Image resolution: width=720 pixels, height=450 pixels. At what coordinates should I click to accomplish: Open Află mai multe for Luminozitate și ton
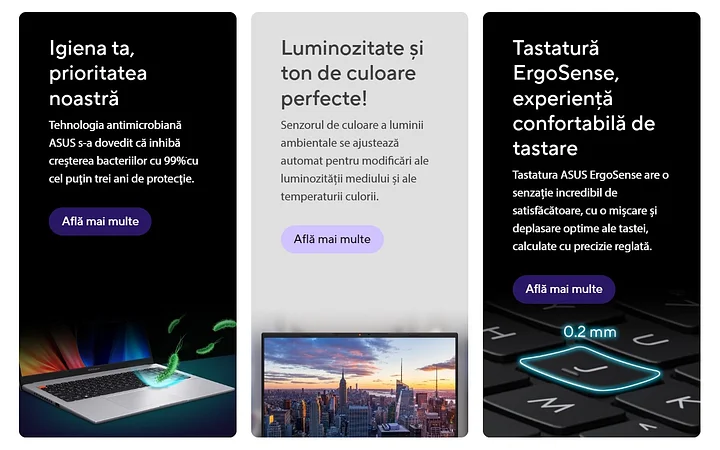332,239
